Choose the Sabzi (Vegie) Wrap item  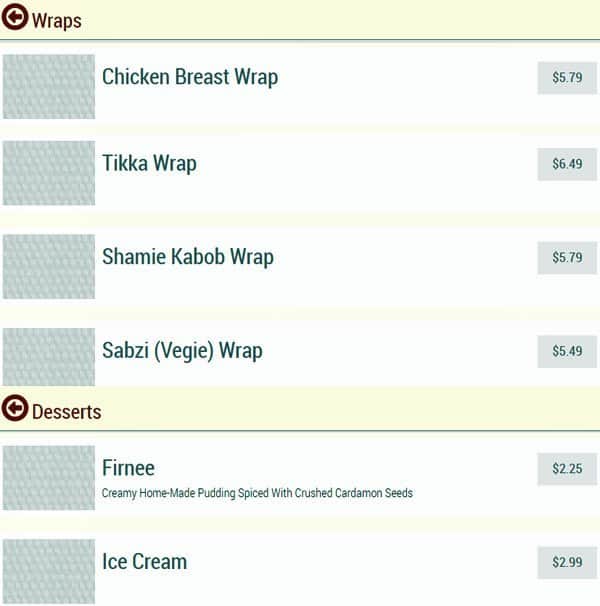pos(182,351)
